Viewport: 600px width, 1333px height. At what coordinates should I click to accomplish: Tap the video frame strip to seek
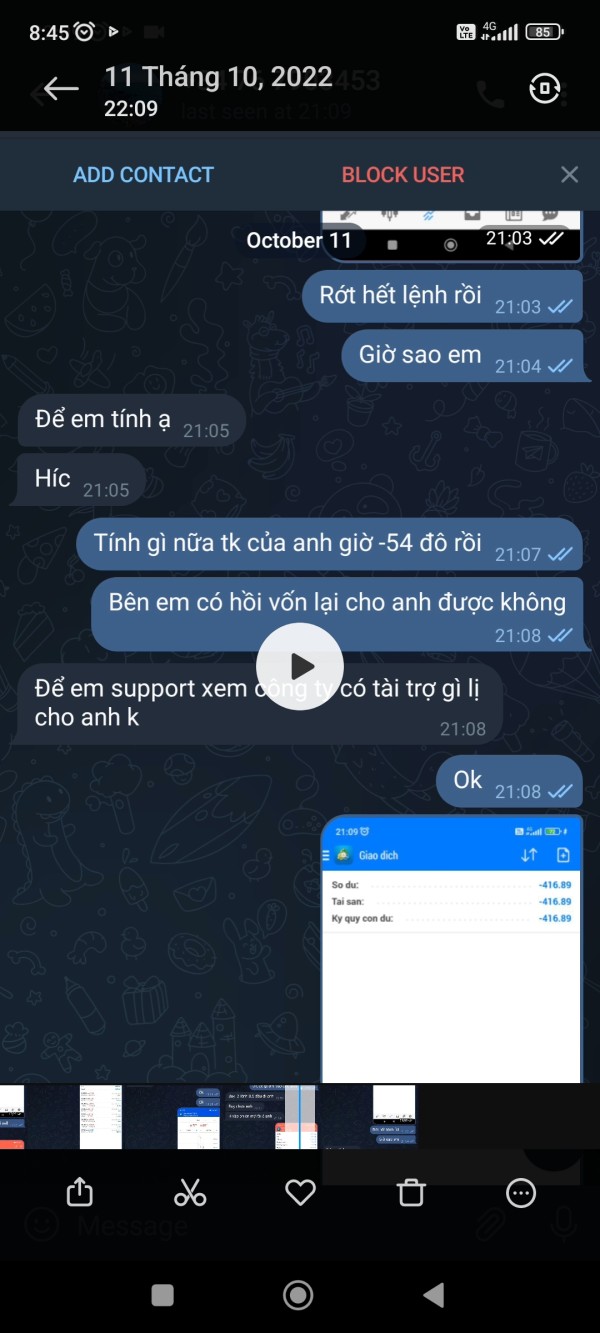click(x=208, y=1116)
